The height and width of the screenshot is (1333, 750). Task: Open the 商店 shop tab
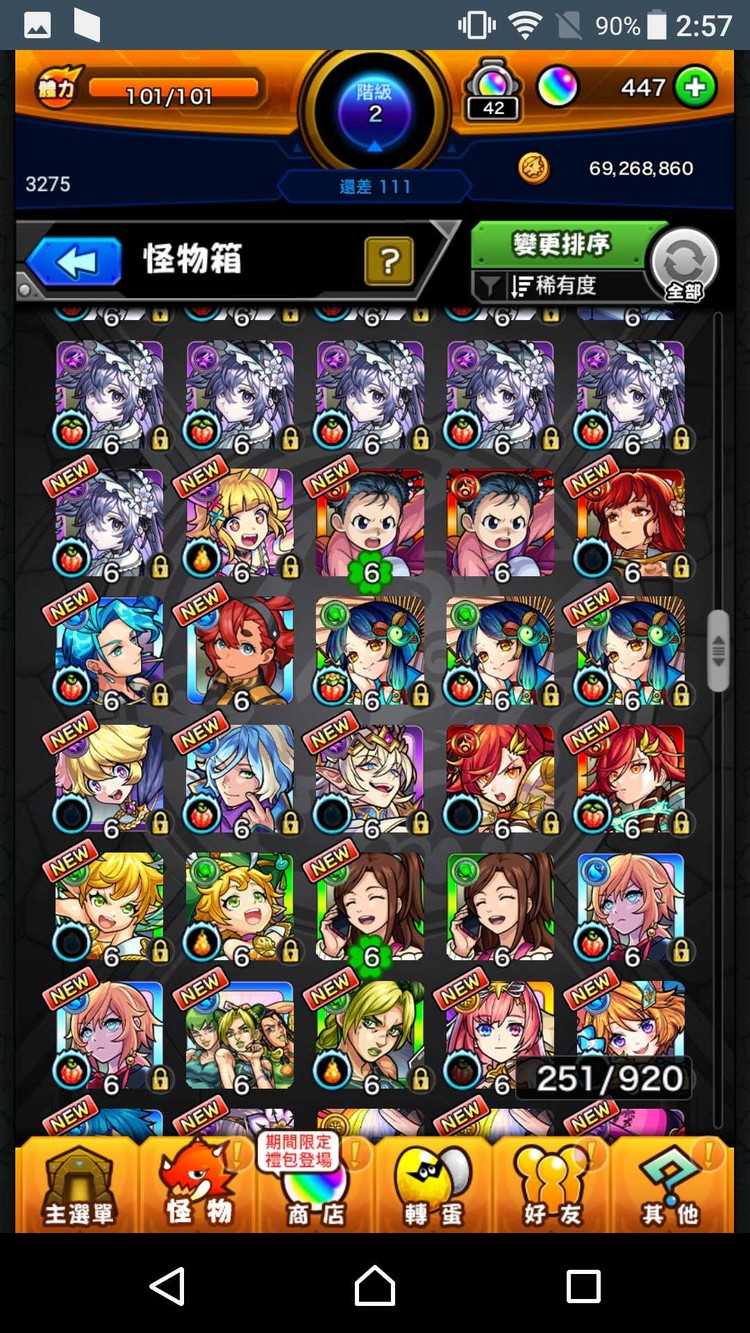click(x=316, y=1185)
